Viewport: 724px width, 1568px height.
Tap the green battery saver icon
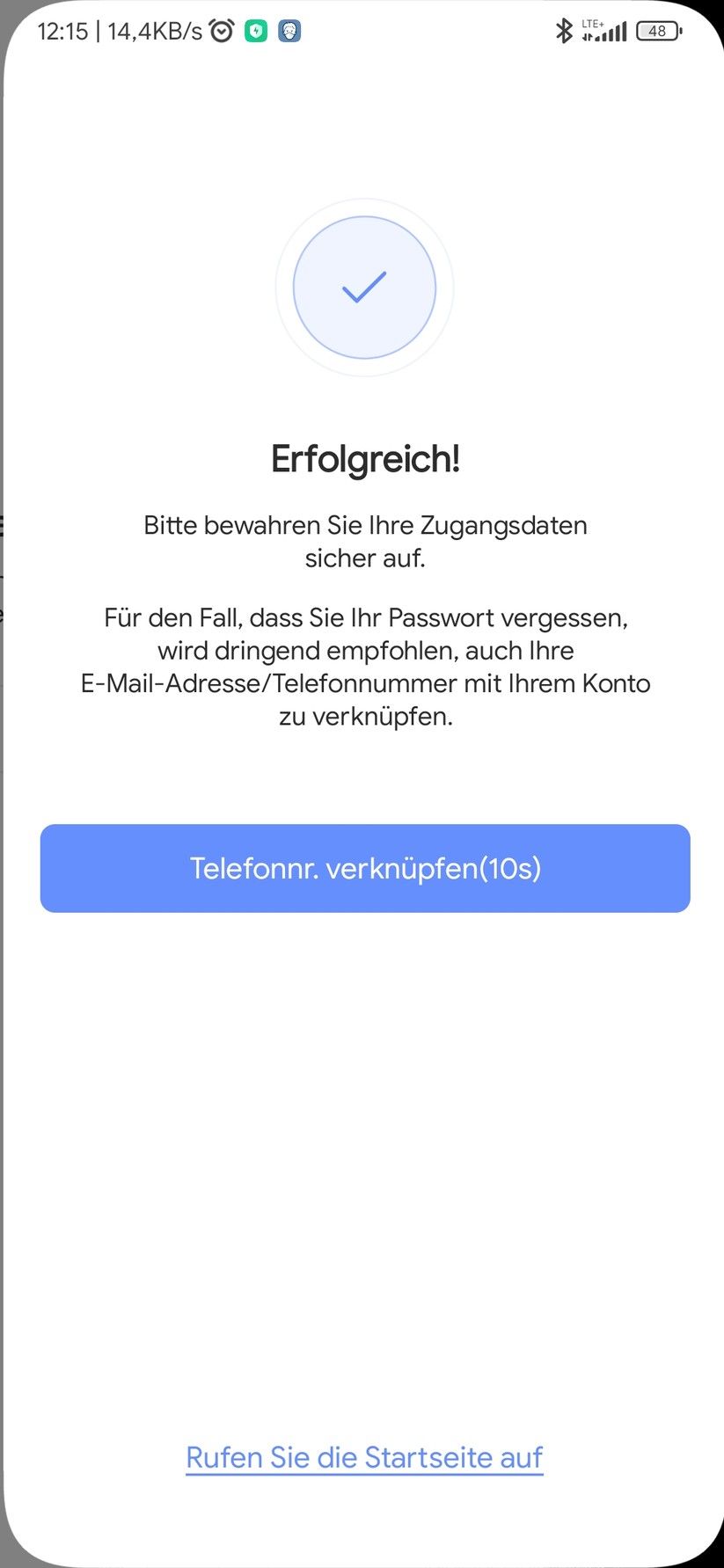[255, 30]
